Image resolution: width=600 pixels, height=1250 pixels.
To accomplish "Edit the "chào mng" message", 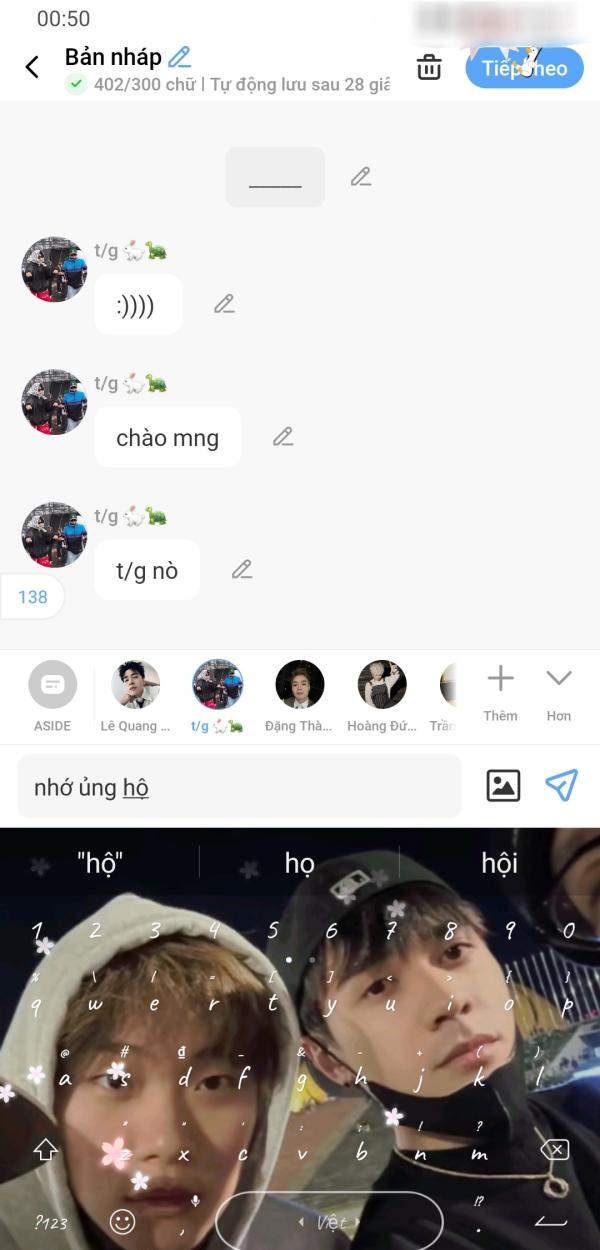I will pos(283,437).
